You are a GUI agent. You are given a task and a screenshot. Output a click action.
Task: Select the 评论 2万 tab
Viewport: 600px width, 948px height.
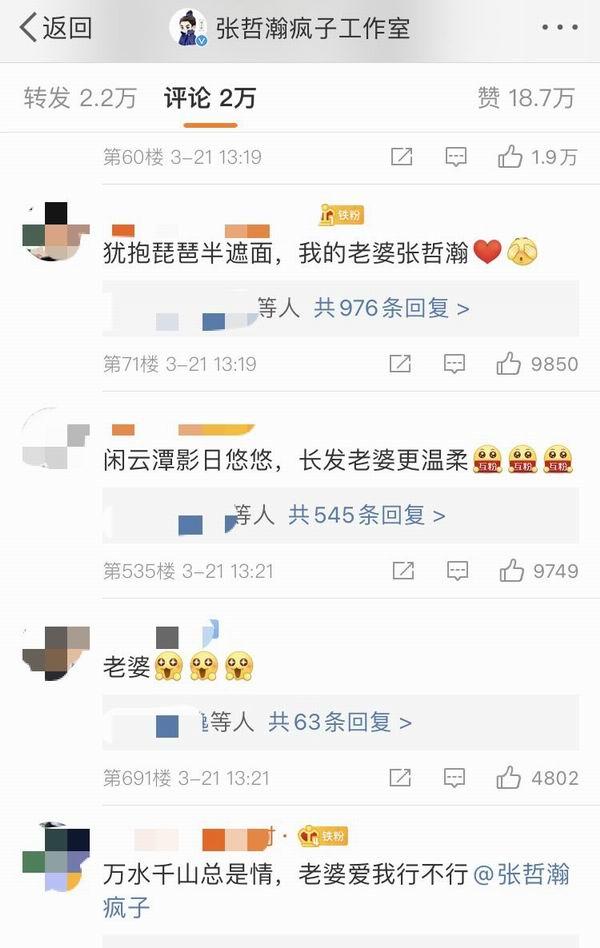pos(210,97)
